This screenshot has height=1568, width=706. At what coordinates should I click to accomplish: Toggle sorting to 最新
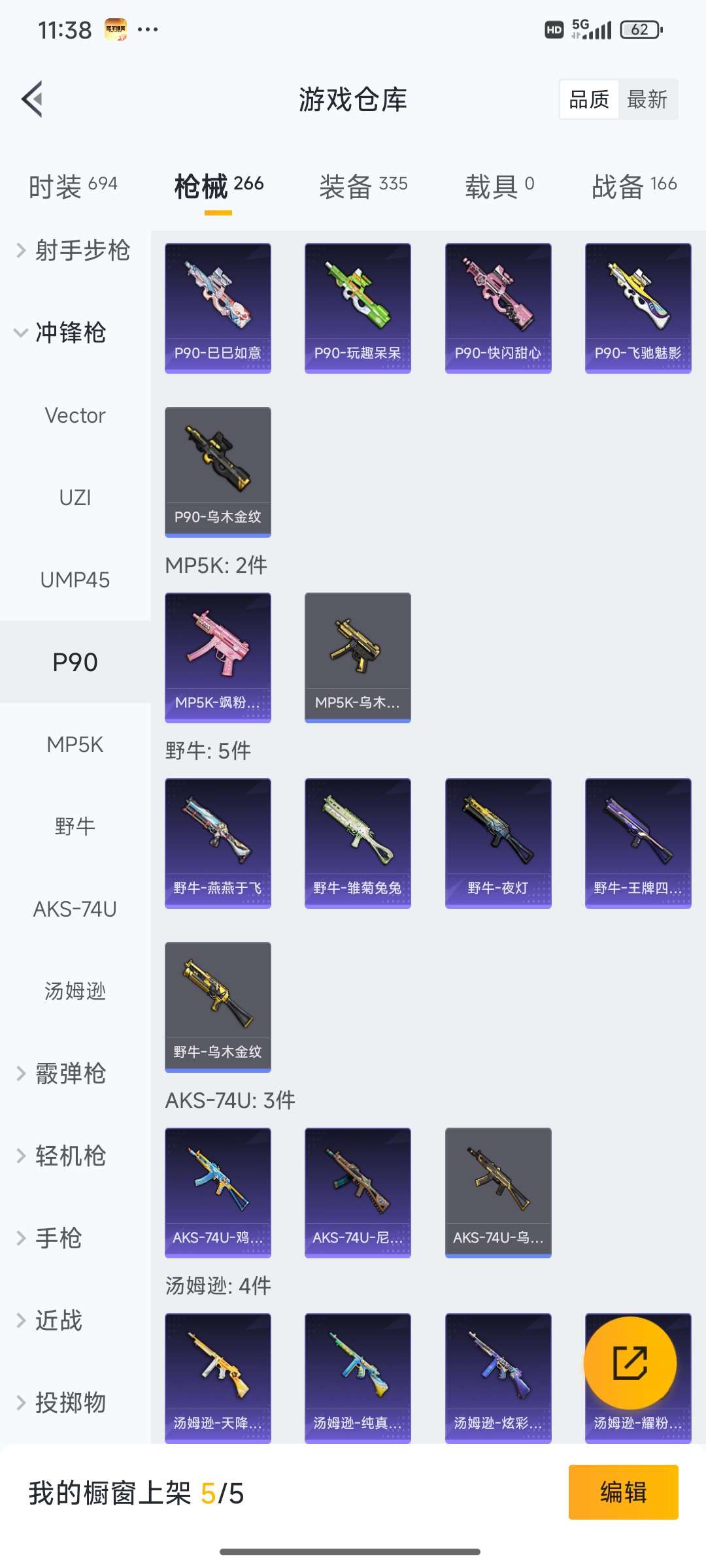click(648, 99)
